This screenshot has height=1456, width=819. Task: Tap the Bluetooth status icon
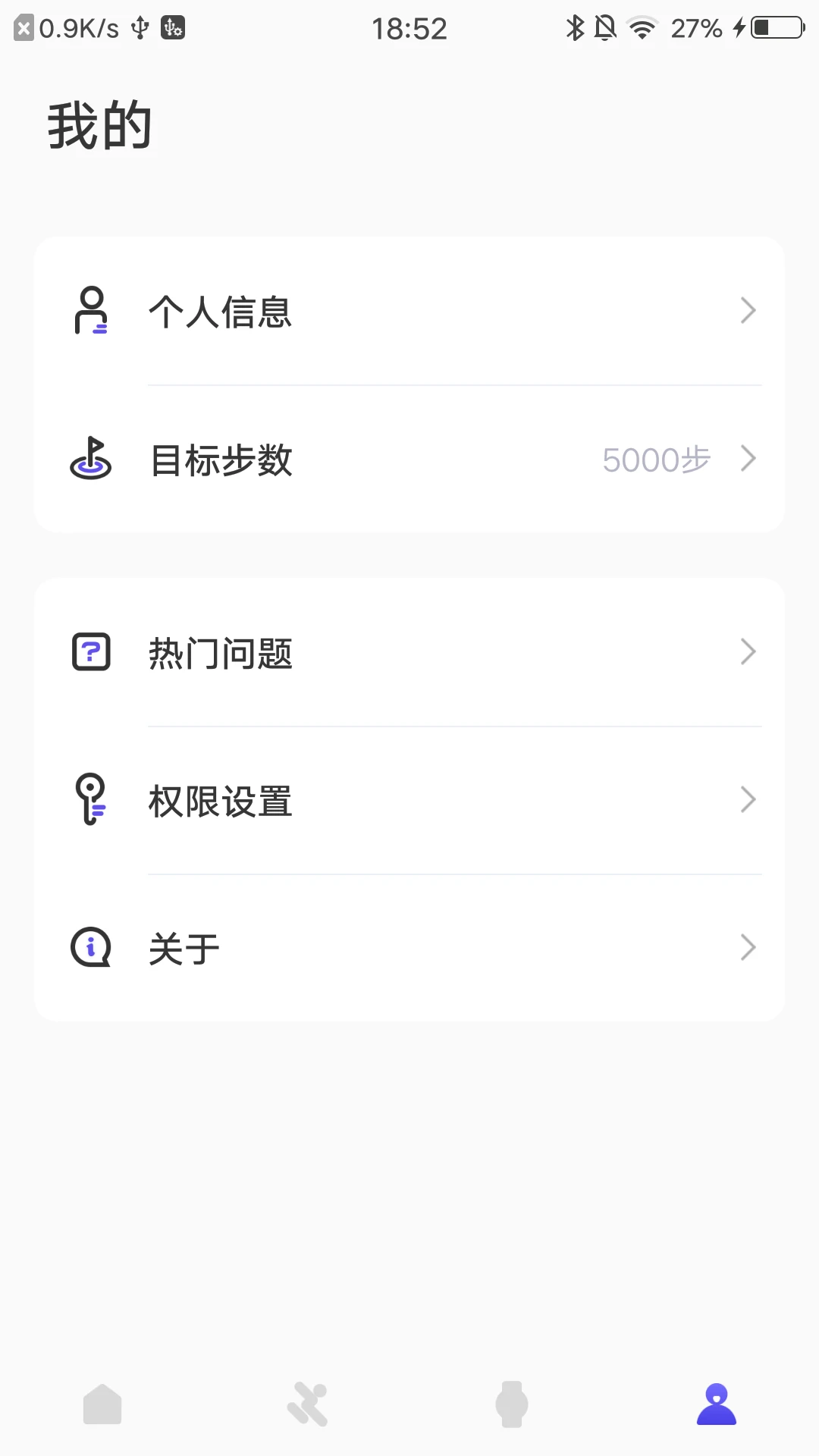[x=574, y=28]
